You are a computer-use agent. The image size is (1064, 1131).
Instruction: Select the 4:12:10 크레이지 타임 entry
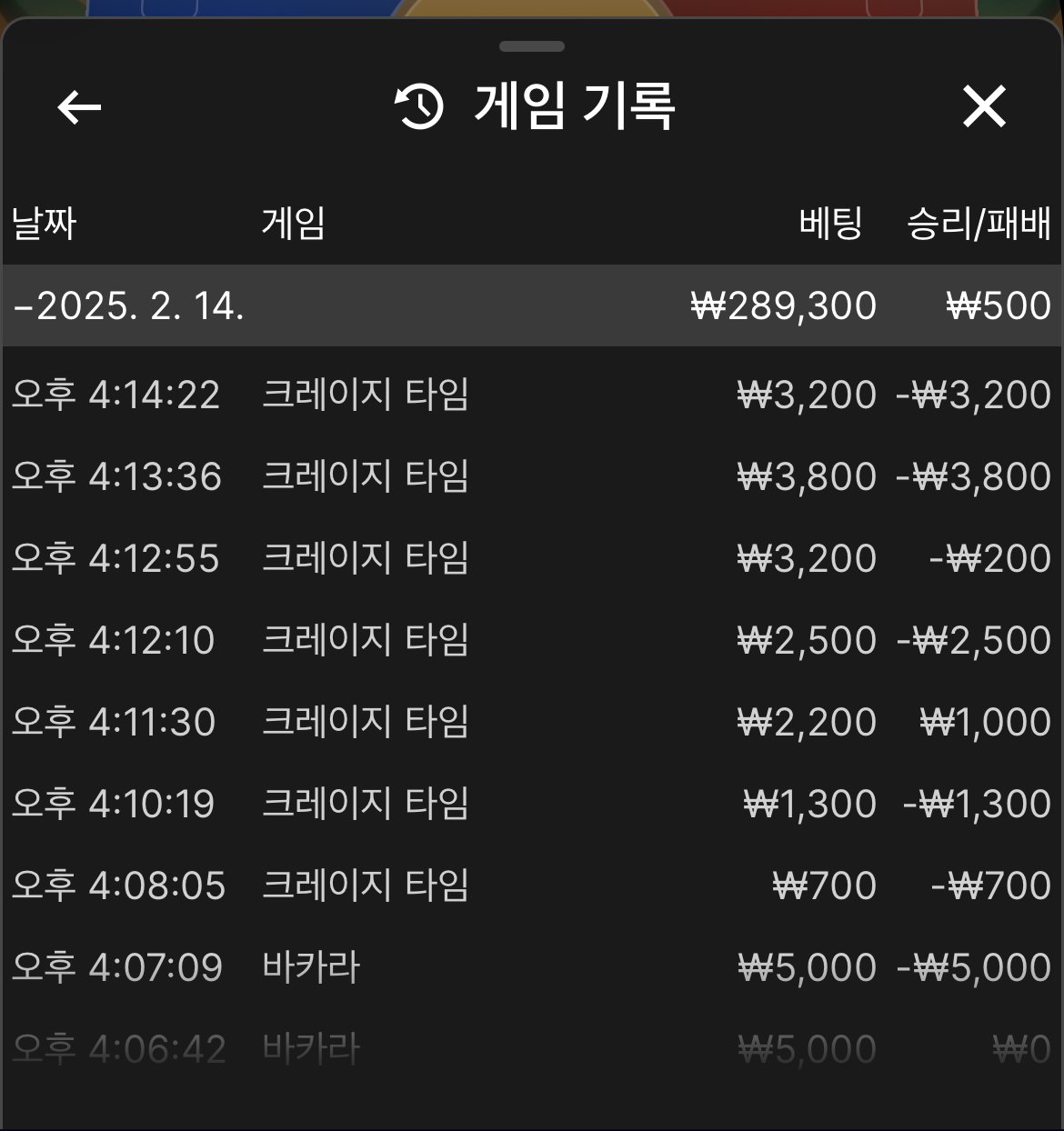coord(532,640)
